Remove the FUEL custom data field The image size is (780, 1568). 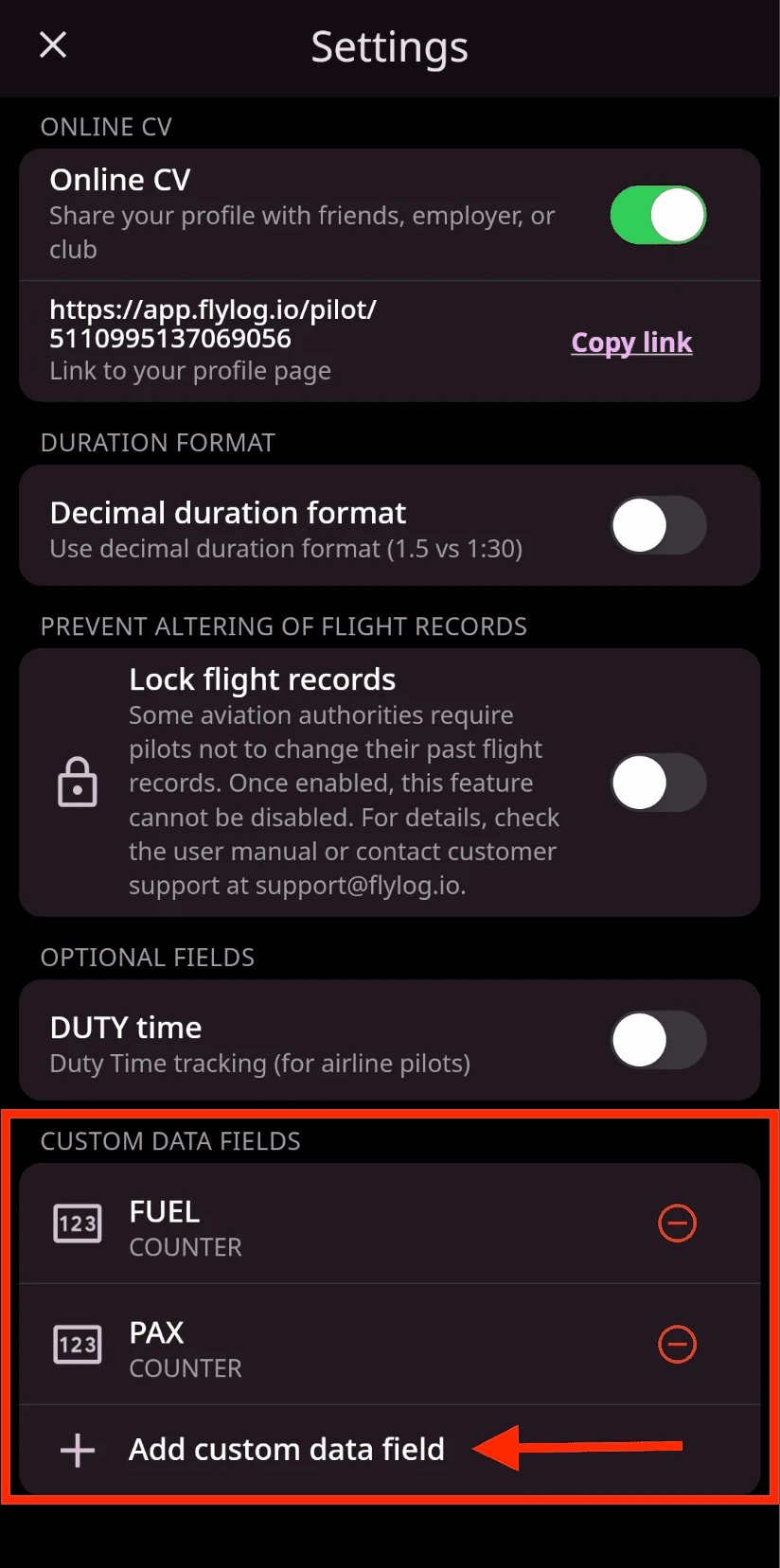click(677, 1223)
